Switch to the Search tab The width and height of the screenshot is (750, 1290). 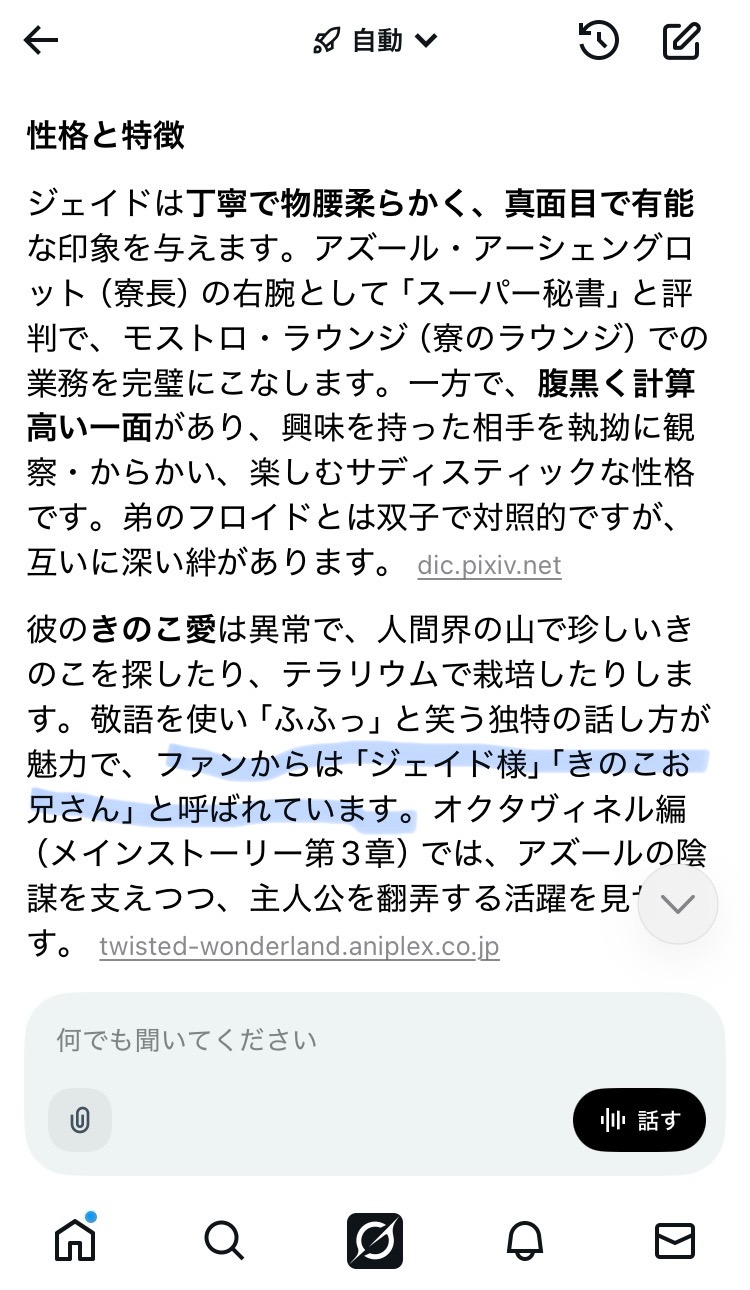[224, 1241]
